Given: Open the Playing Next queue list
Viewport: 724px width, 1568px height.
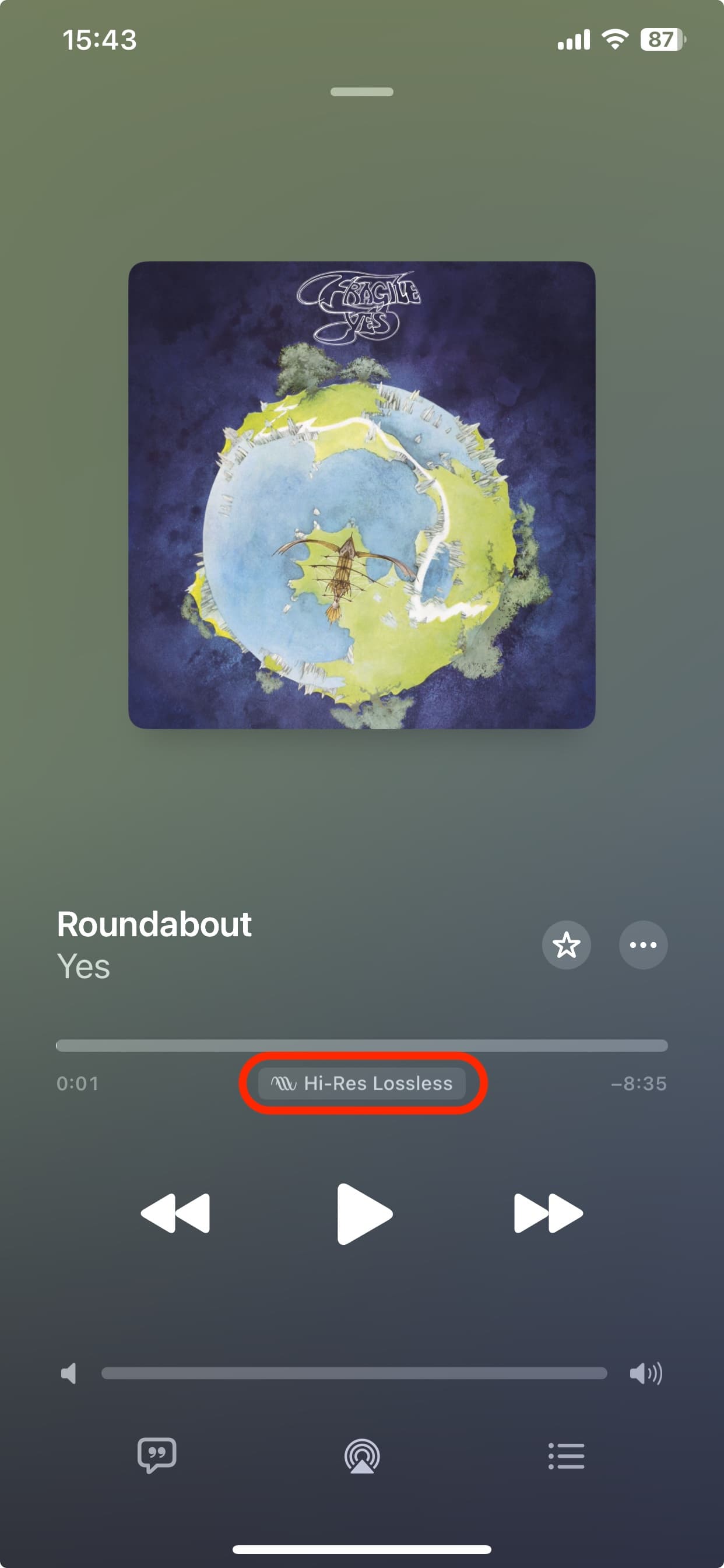Looking at the screenshot, I should tap(566, 1455).
